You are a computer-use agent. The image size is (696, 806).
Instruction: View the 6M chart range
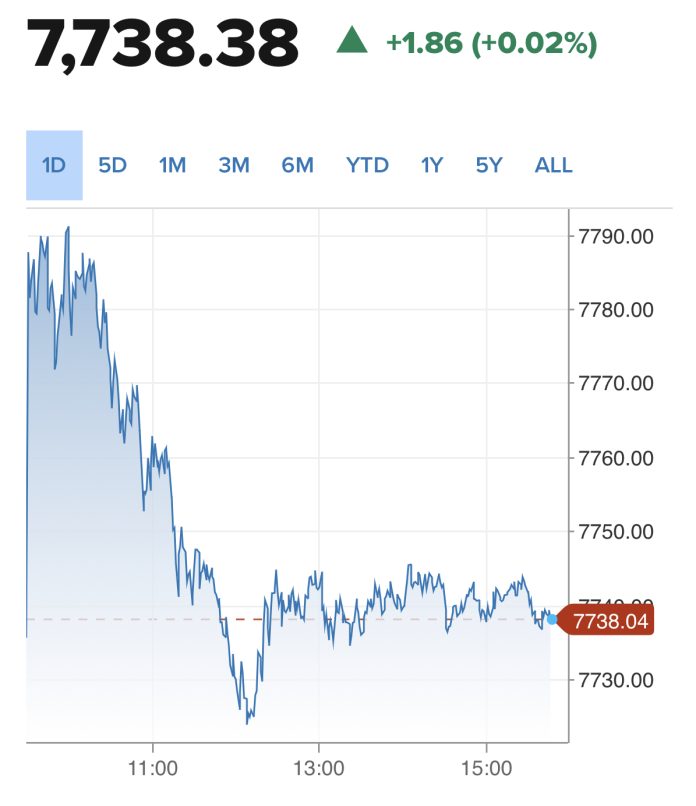click(297, 166)
